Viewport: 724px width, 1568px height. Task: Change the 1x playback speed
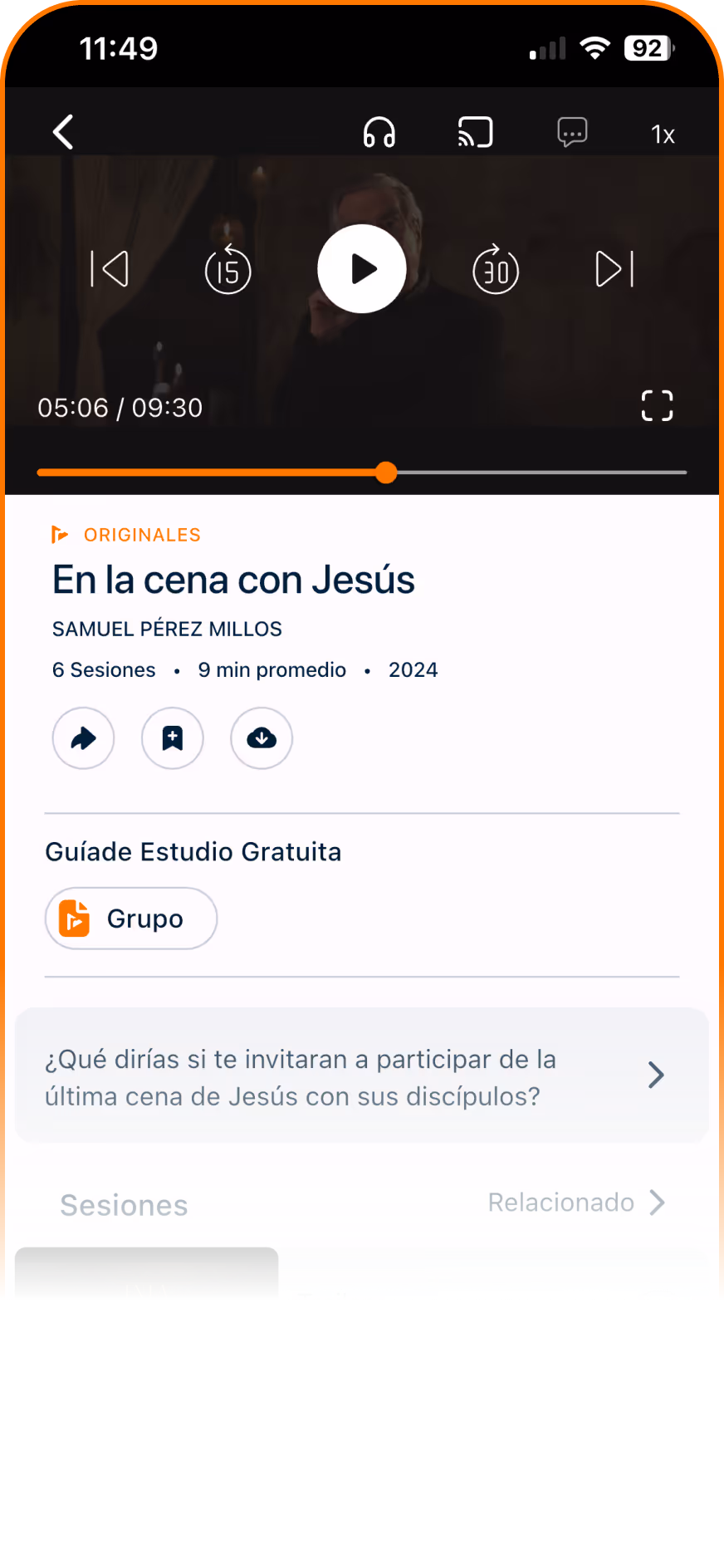click(663, 135)
